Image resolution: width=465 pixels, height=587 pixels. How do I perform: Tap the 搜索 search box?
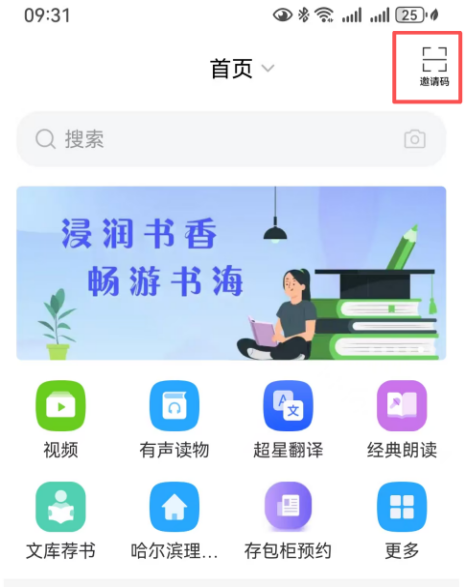[231, 139]
